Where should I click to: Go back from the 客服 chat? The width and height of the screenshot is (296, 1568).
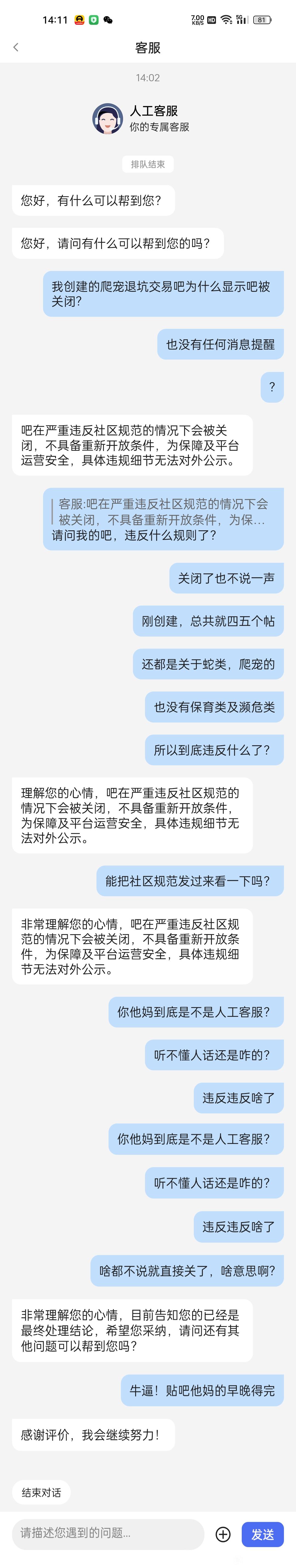(x=16, y=47)
